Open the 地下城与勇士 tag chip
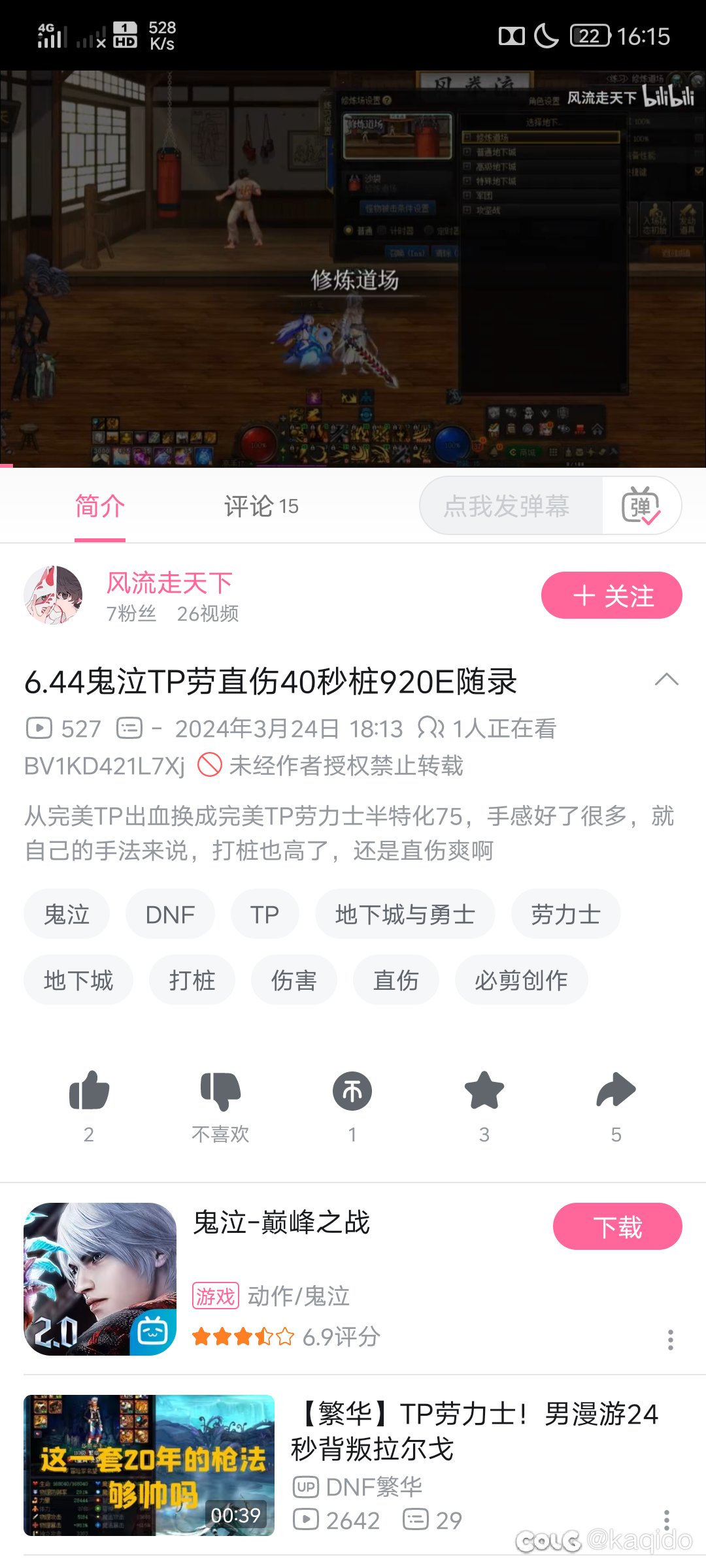The image size is (706, 1568). point(405,914)
